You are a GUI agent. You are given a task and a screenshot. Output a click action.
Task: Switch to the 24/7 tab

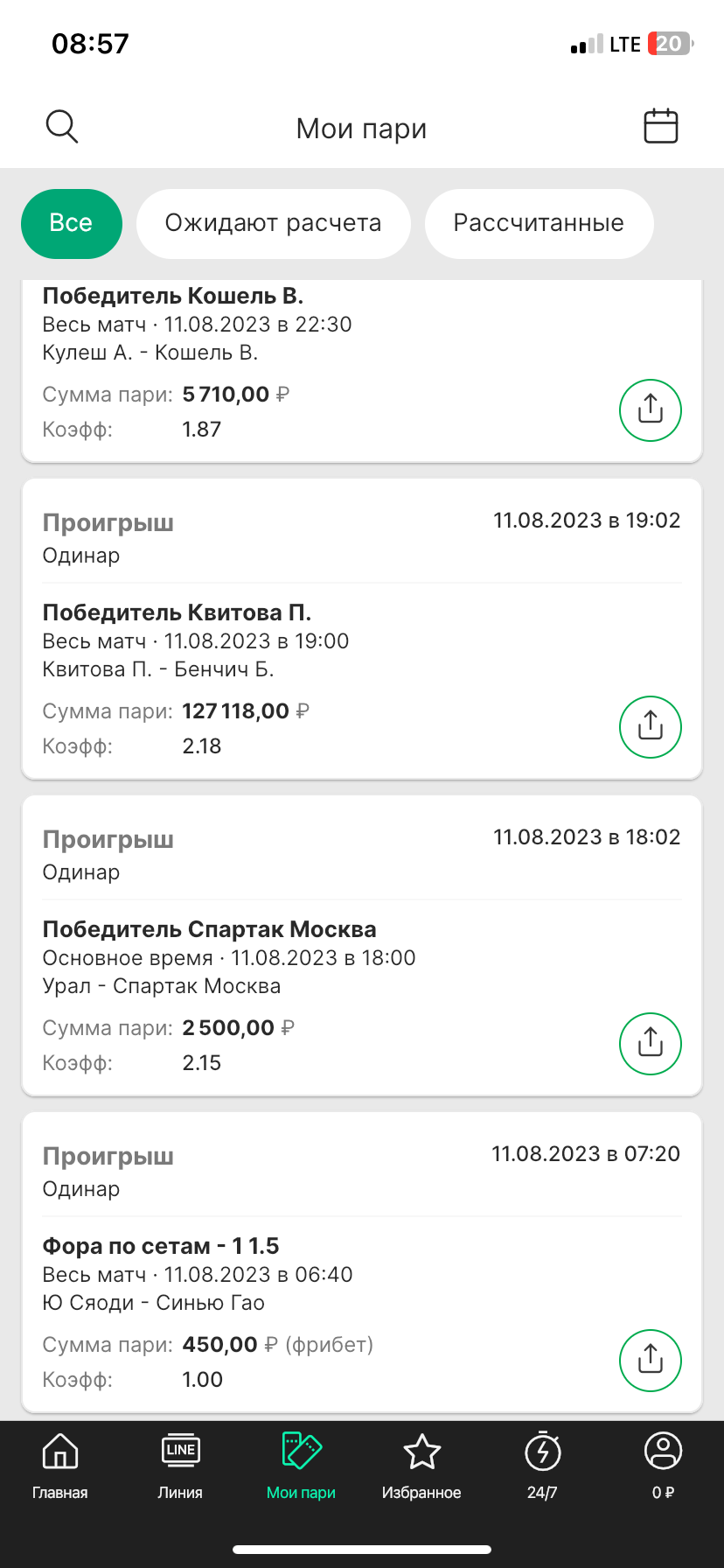point(542,1466)
